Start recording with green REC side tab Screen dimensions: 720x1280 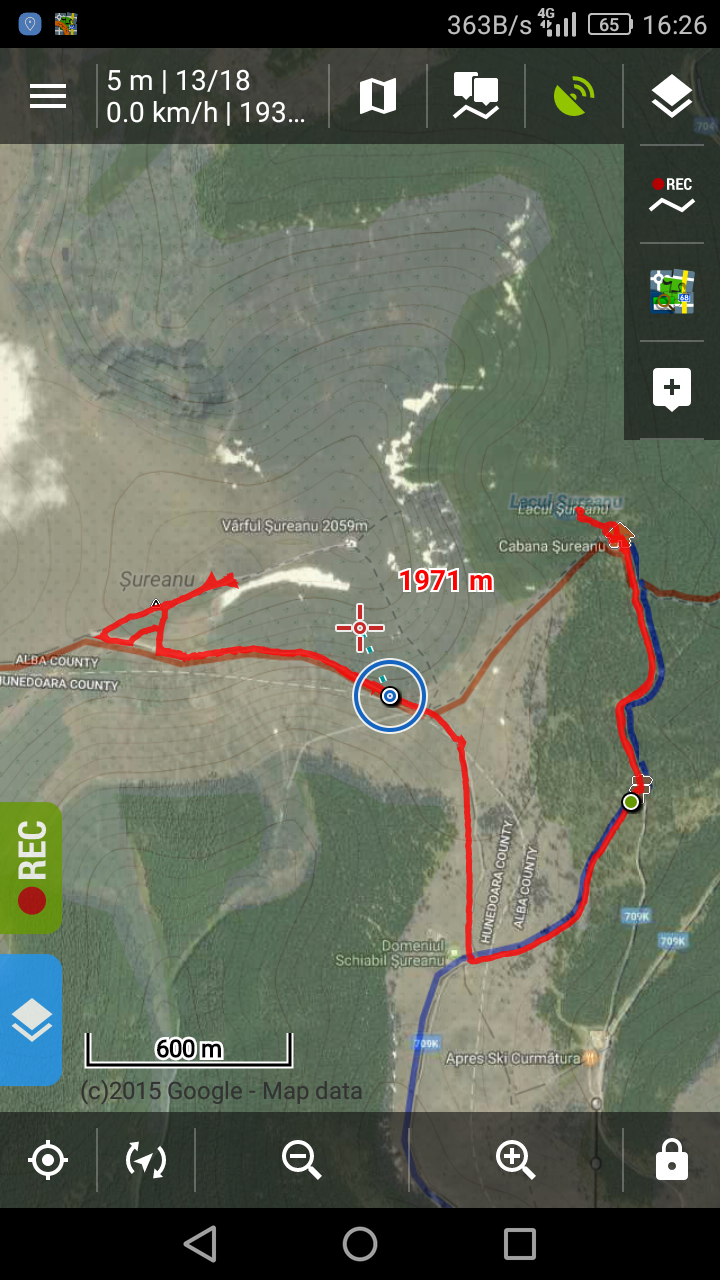pos(31,866)
